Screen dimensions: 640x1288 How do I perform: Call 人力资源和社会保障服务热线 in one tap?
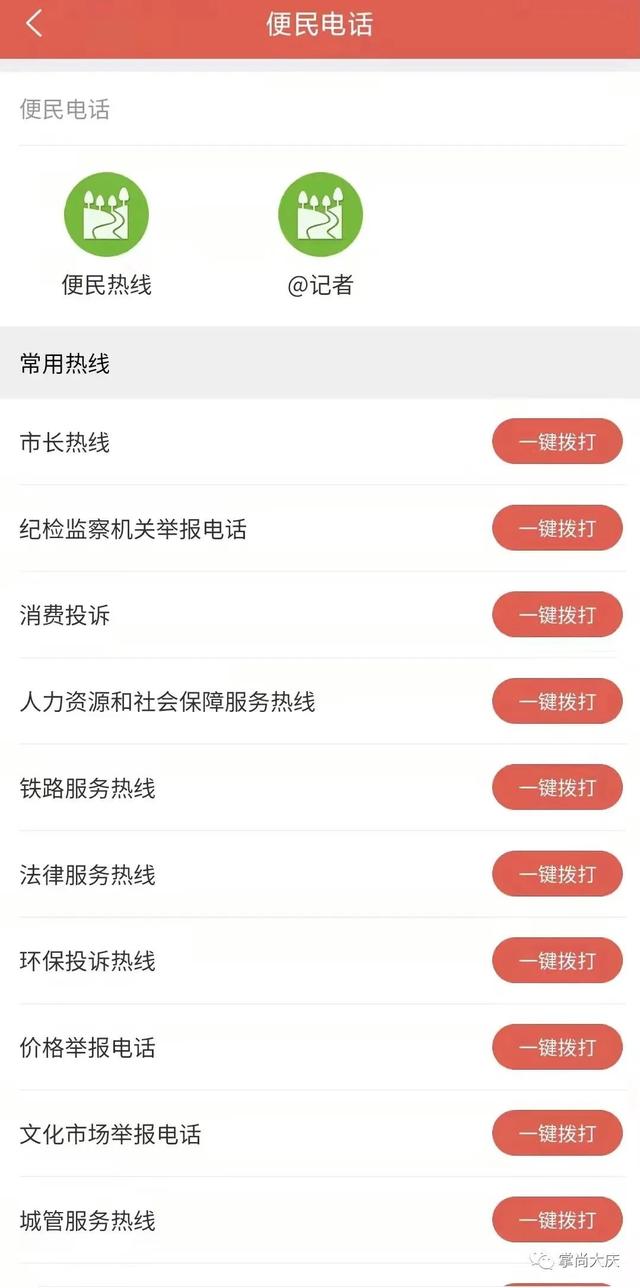coord(557,701)
